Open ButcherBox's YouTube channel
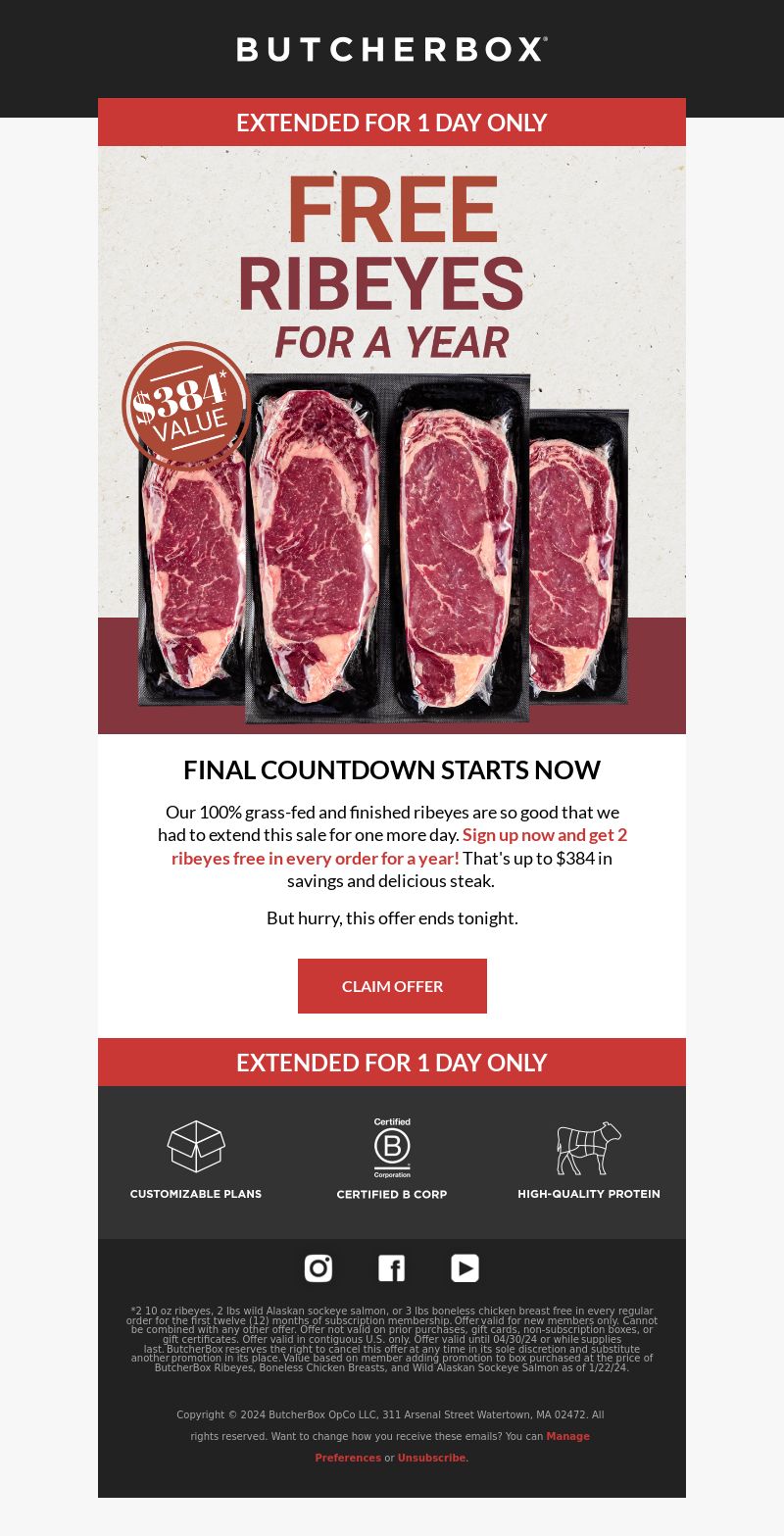Screen dimensions: 784x1536 pos(465,1268)
